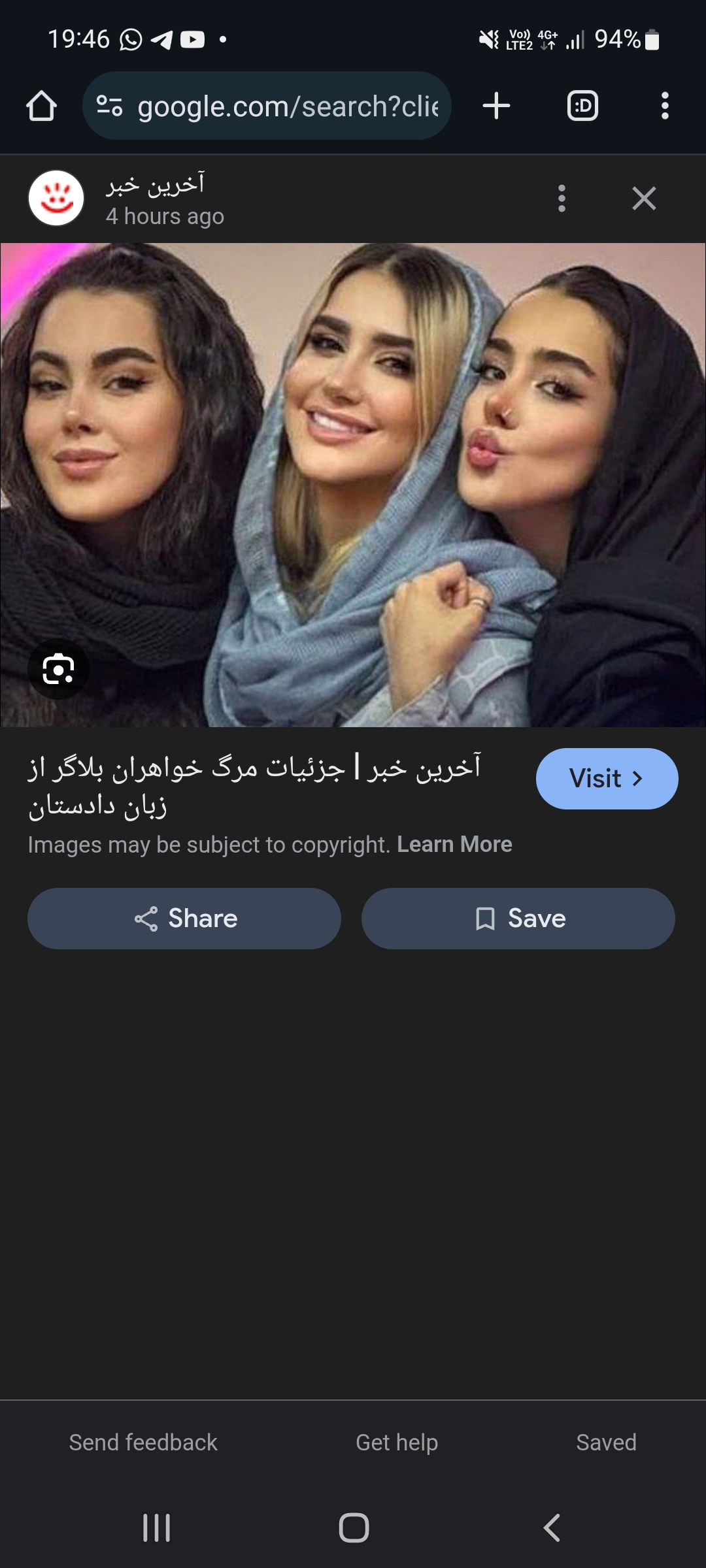This screenshot has height=1568, width=706.
Task: Tap the google.com address bar
Action: (268, 106)
